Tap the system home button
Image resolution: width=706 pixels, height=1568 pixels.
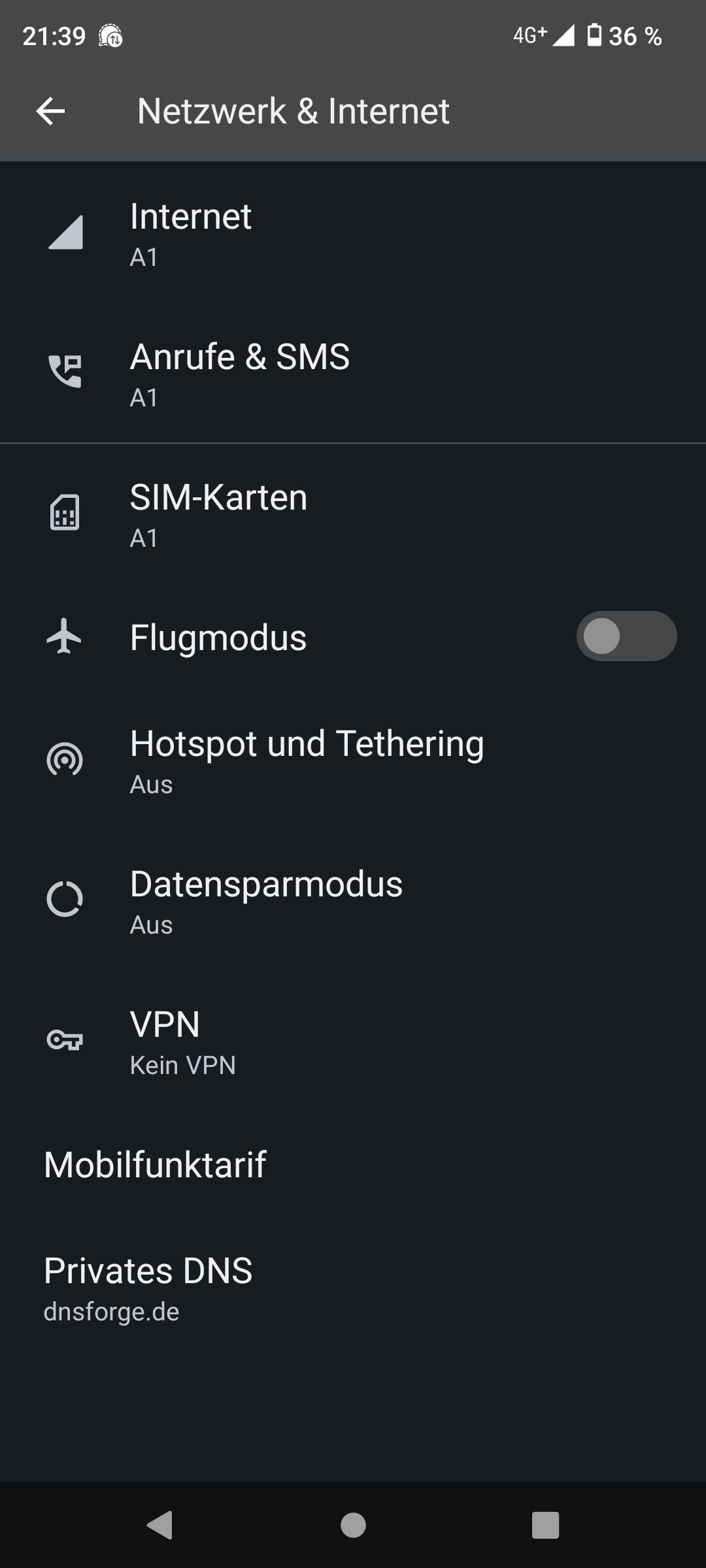[x=353, y=1526]
